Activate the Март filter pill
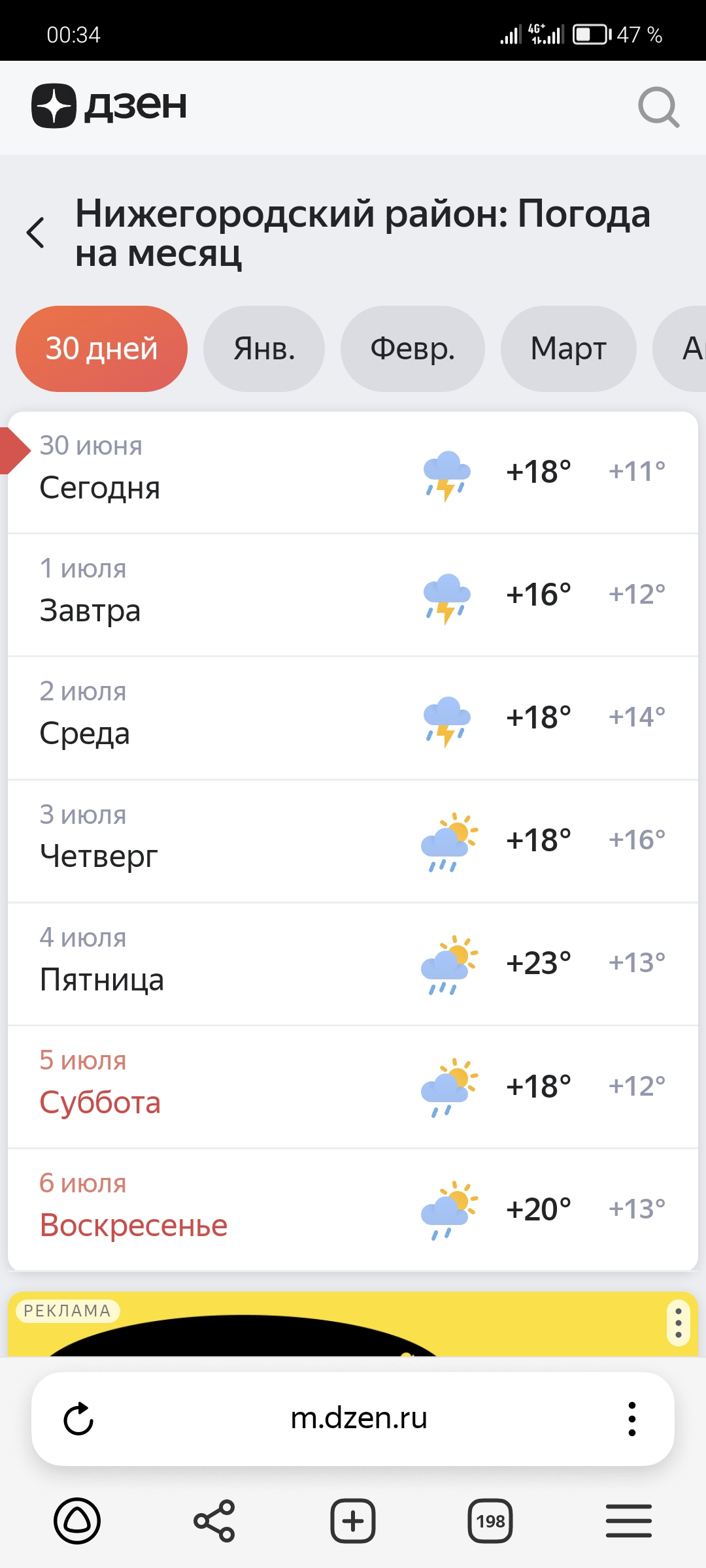This screenshot has width=706, height=1568. 568,348
